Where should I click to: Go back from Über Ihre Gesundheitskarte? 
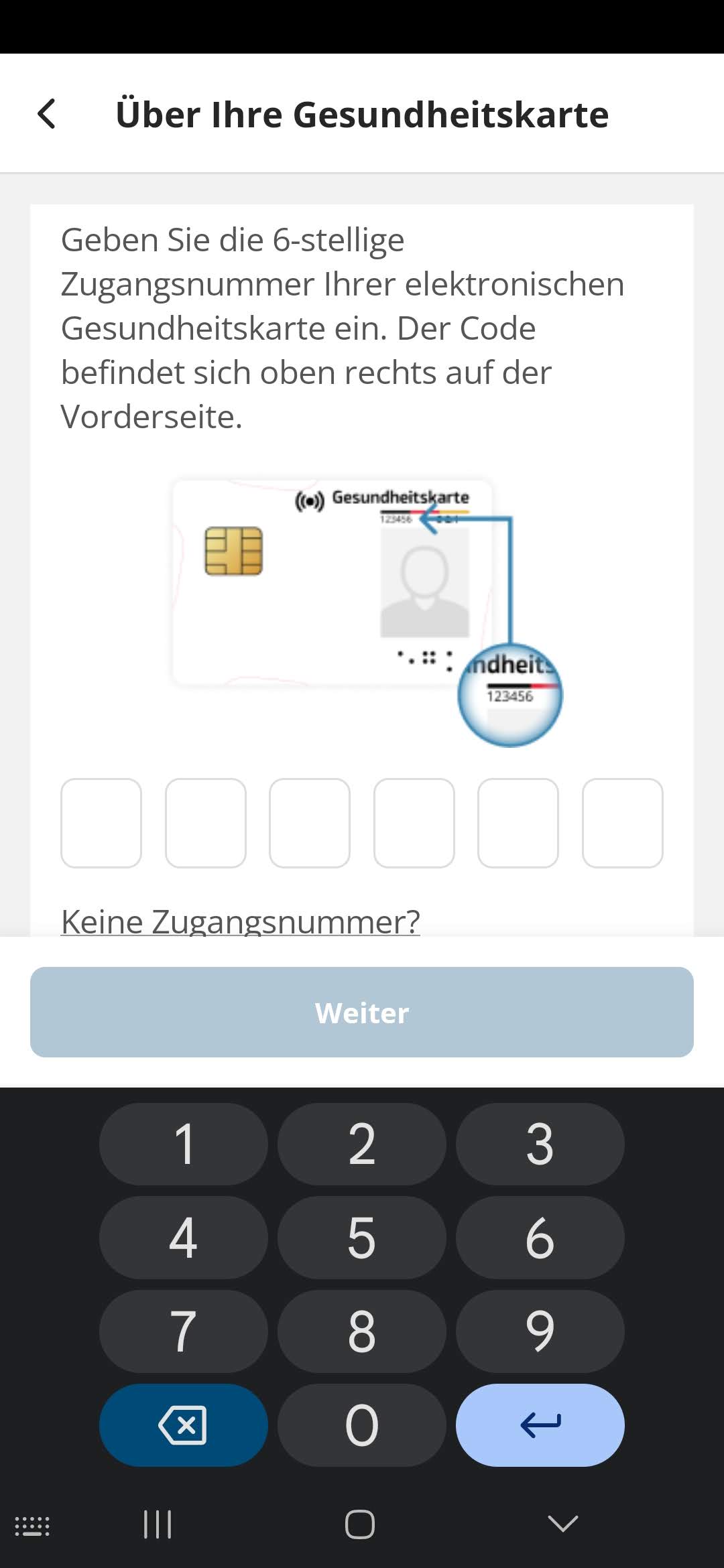(x=47, y=114)
